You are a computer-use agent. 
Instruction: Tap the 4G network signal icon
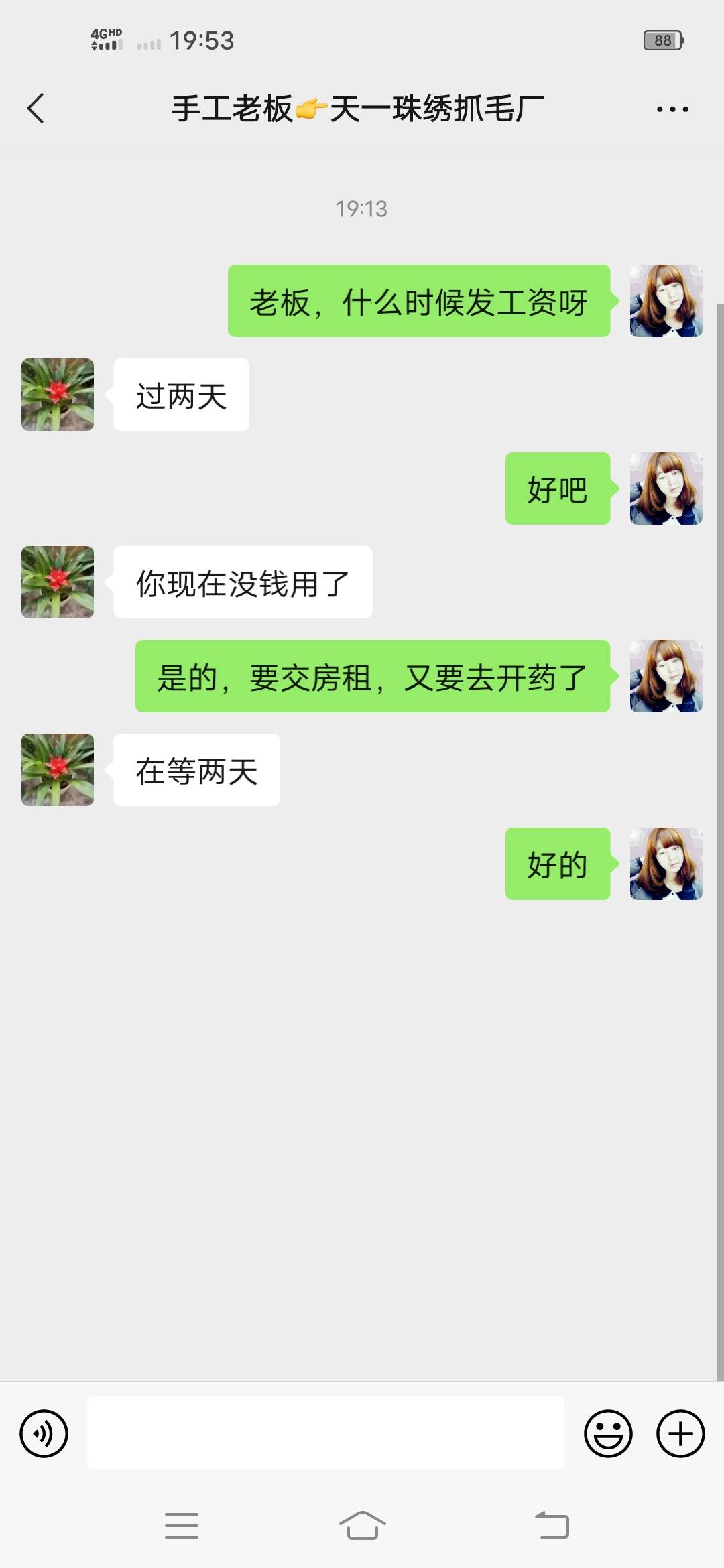tap(104, 41)
